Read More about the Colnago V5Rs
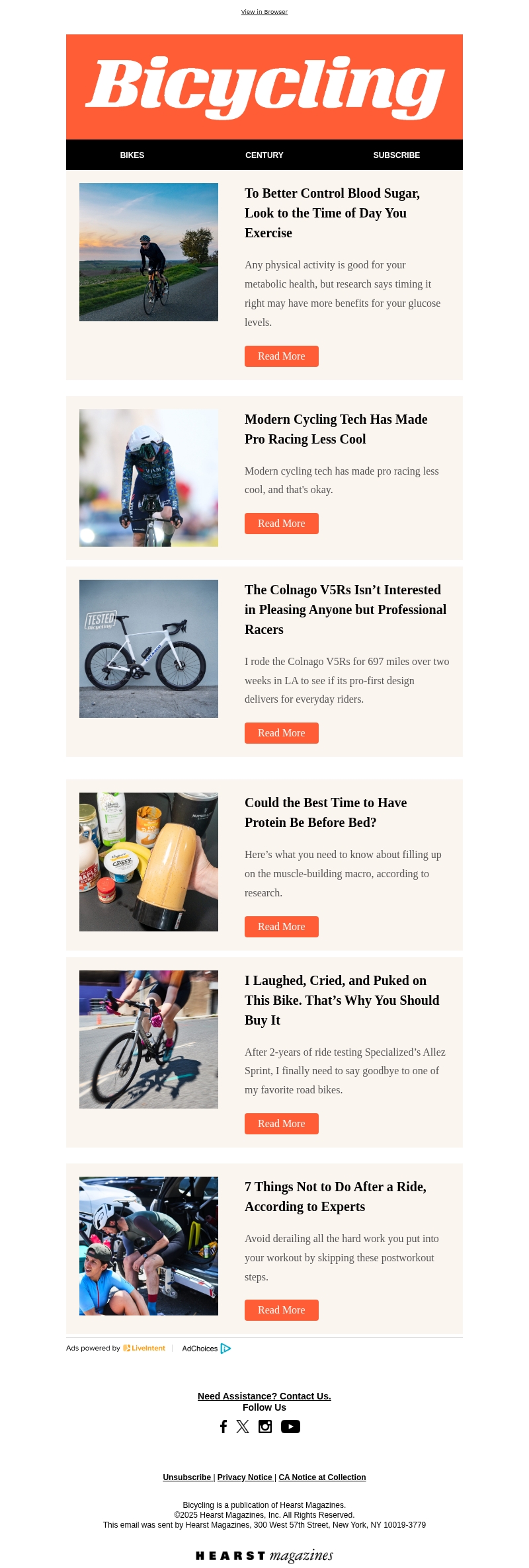 tap(281, 733)
